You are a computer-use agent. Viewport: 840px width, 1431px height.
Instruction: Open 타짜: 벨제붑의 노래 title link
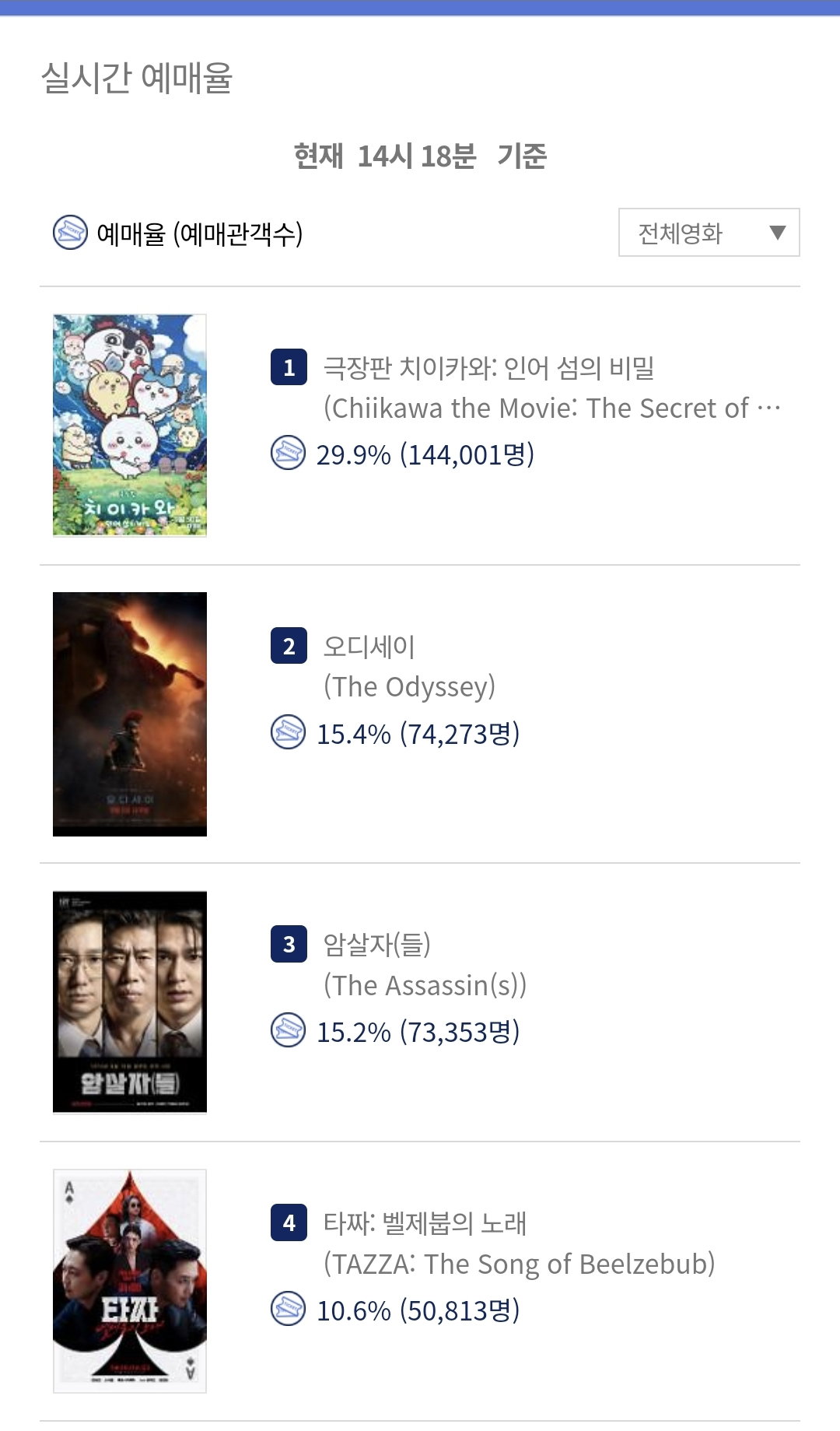click(x=425, y=1223)
